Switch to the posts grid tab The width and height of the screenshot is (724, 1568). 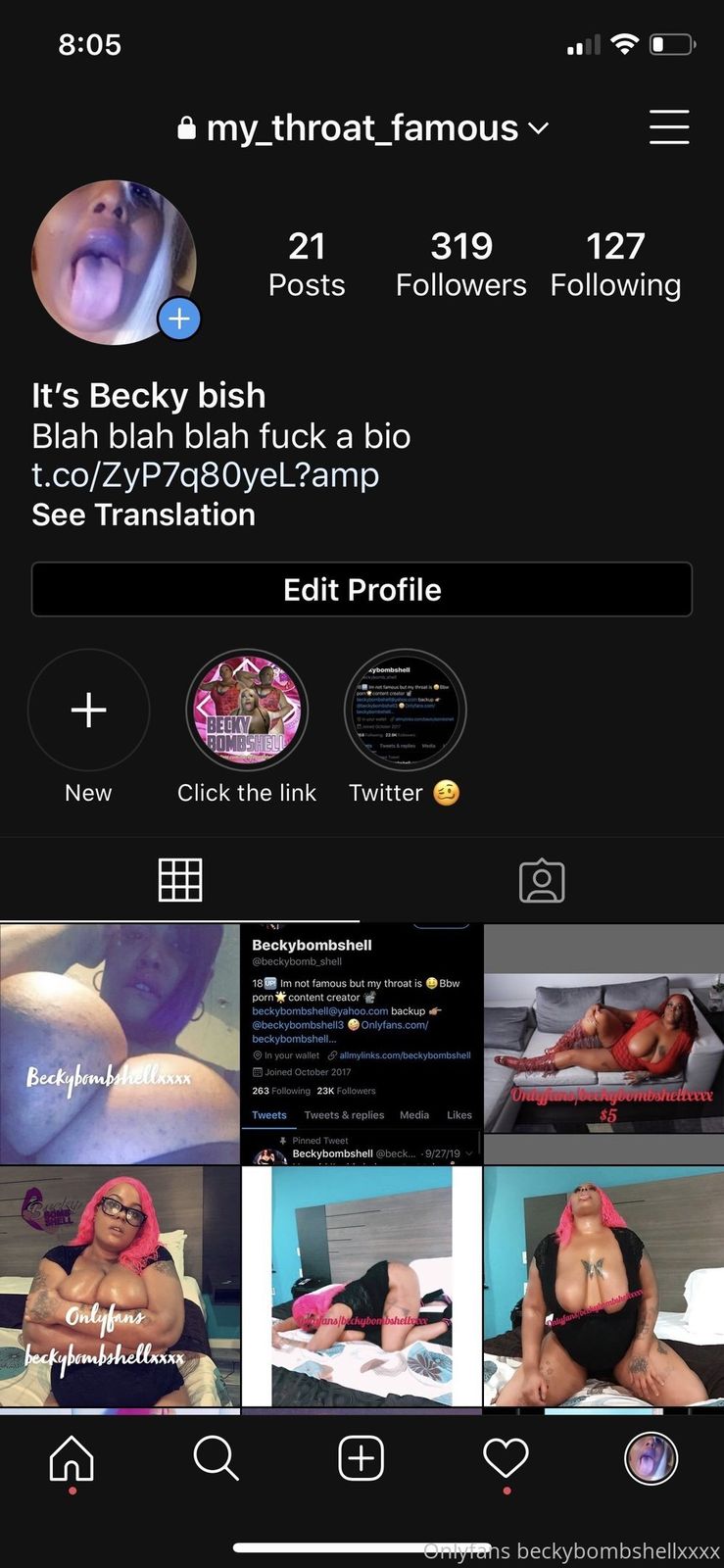point(180,879)
